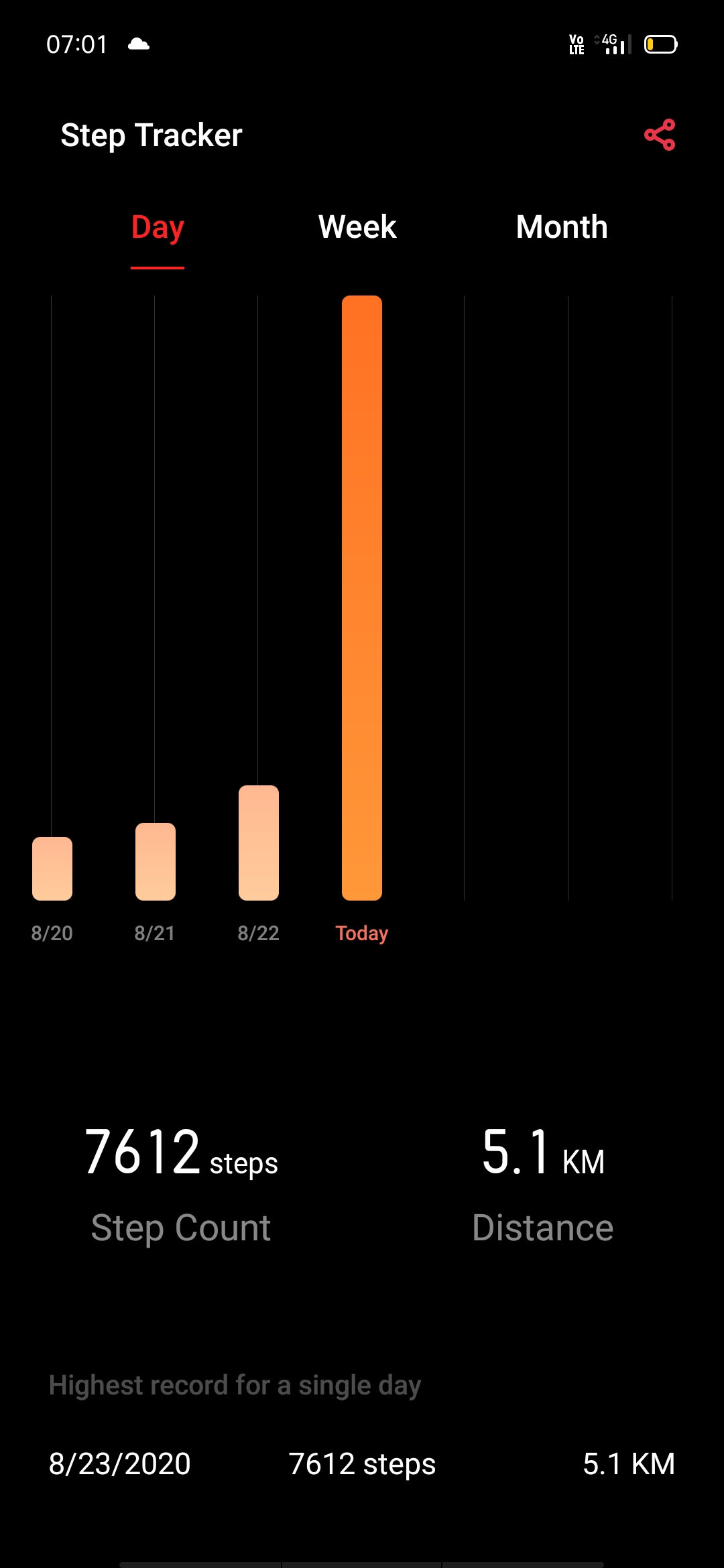
Task: Share the step tracker results
Action: 660,135
